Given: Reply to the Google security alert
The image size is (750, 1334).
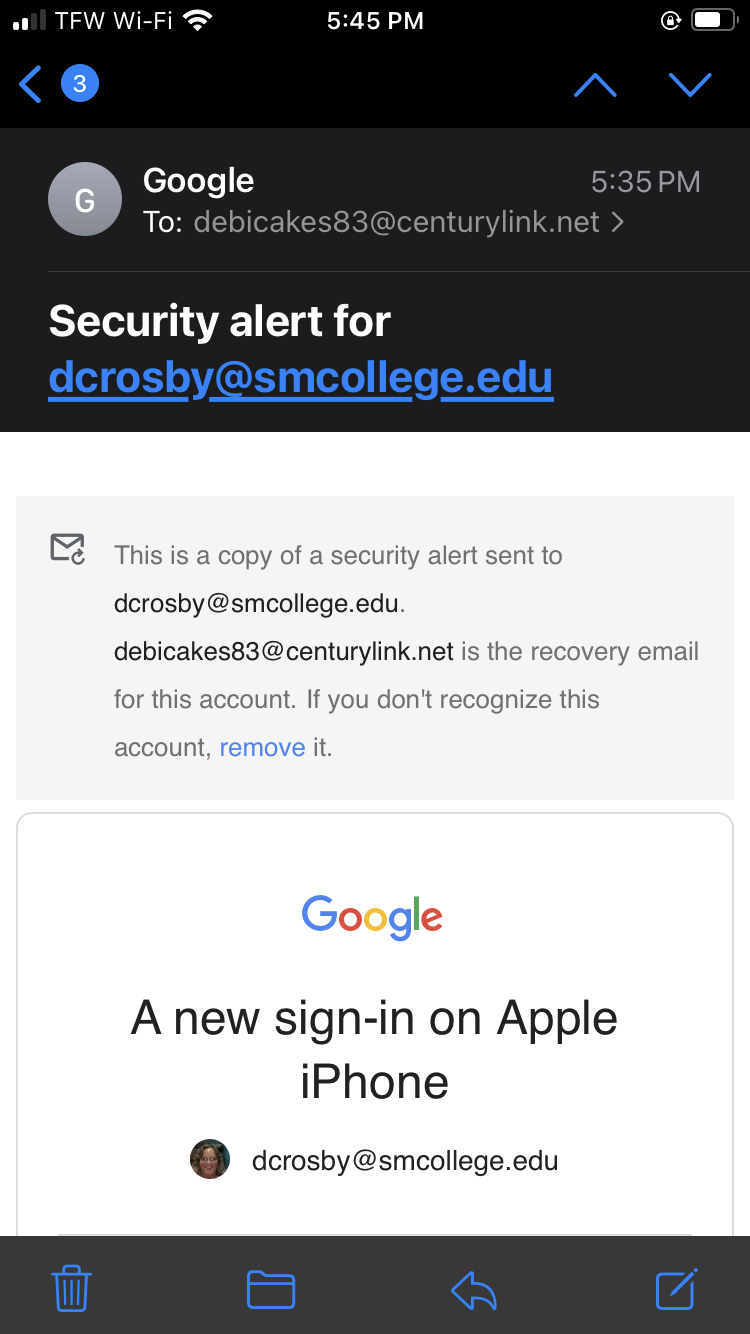Looking at the screenshot, I should click(474, 1288).
